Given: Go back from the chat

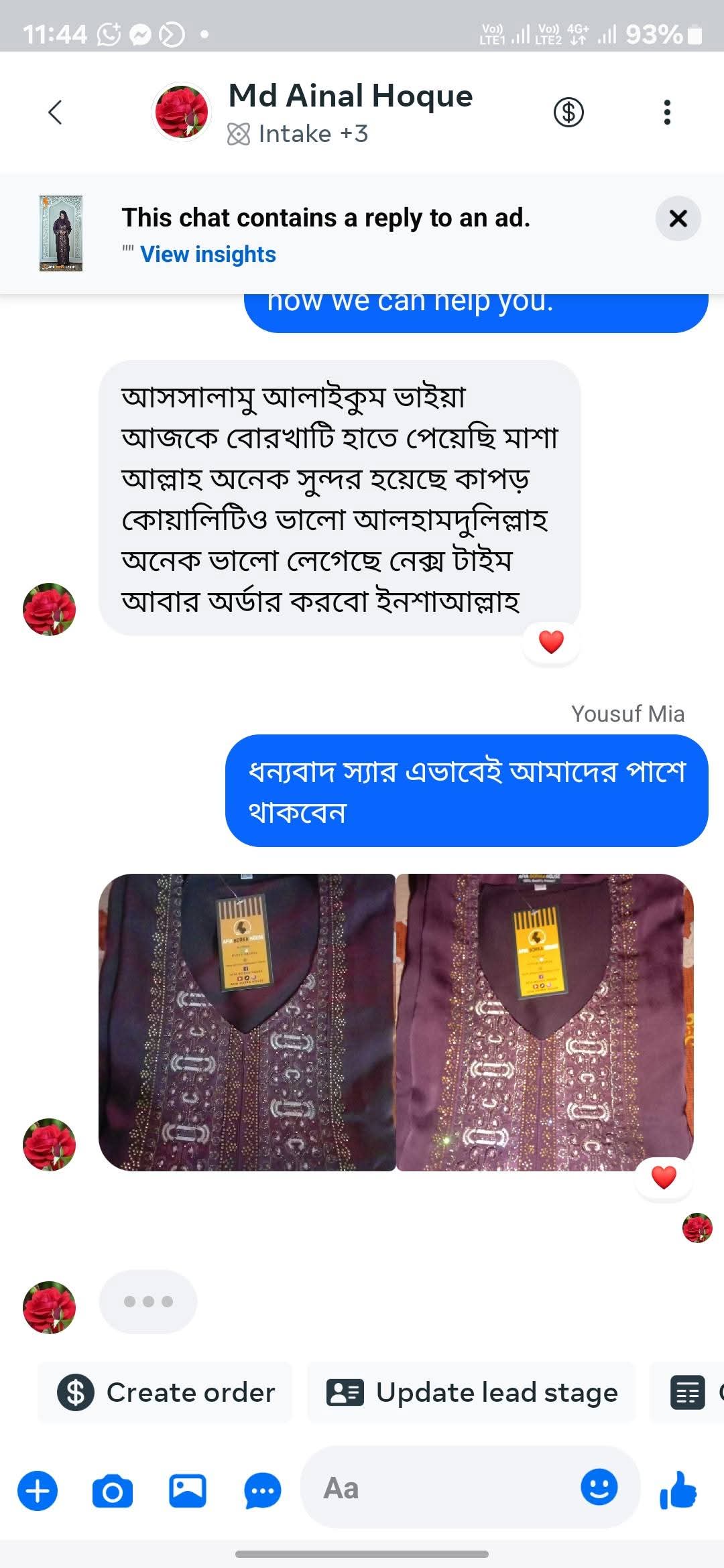Looking at the screenshot, I should tap(56, 112).
